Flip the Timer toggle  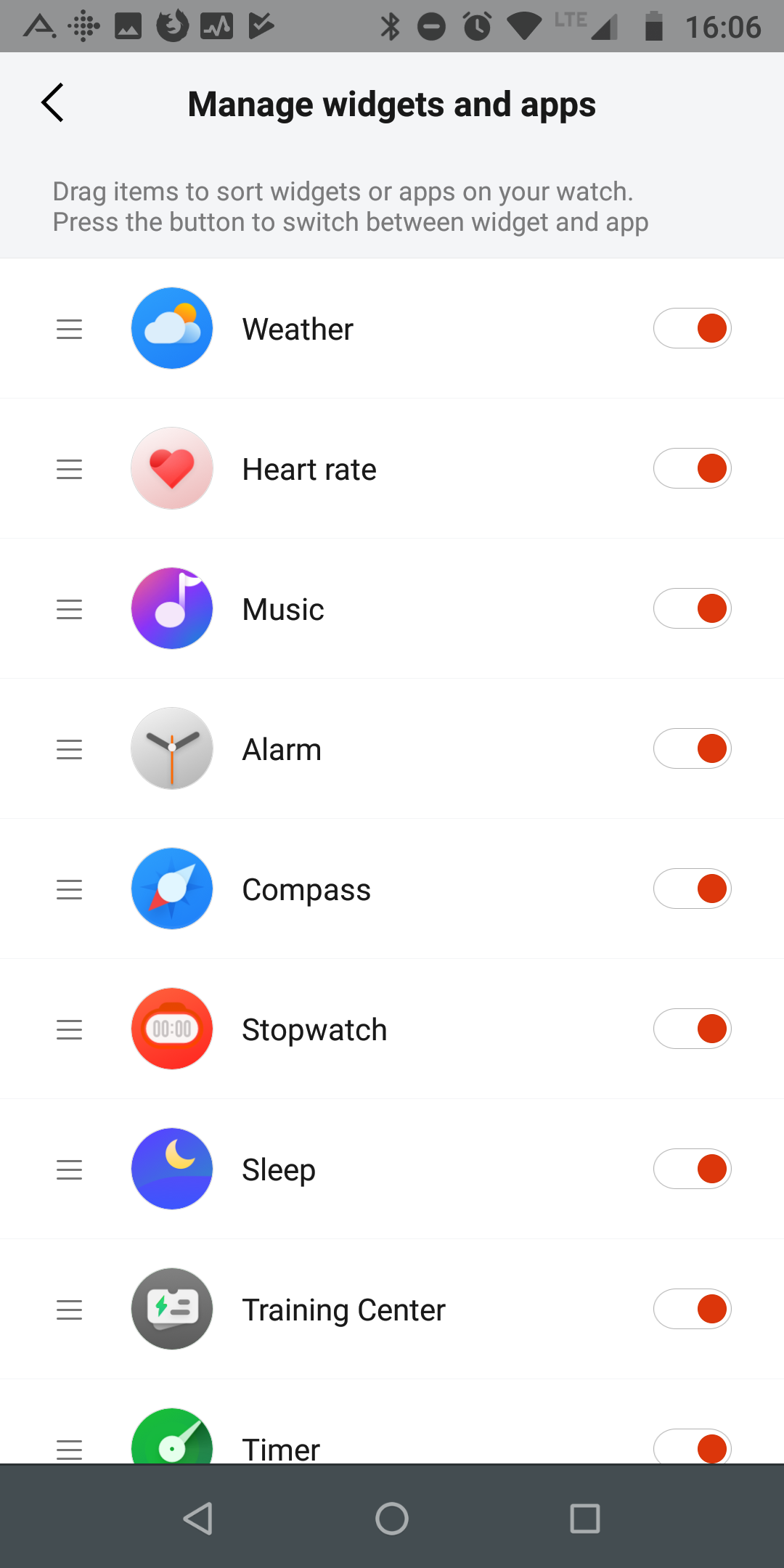(x=692, y=1447)
